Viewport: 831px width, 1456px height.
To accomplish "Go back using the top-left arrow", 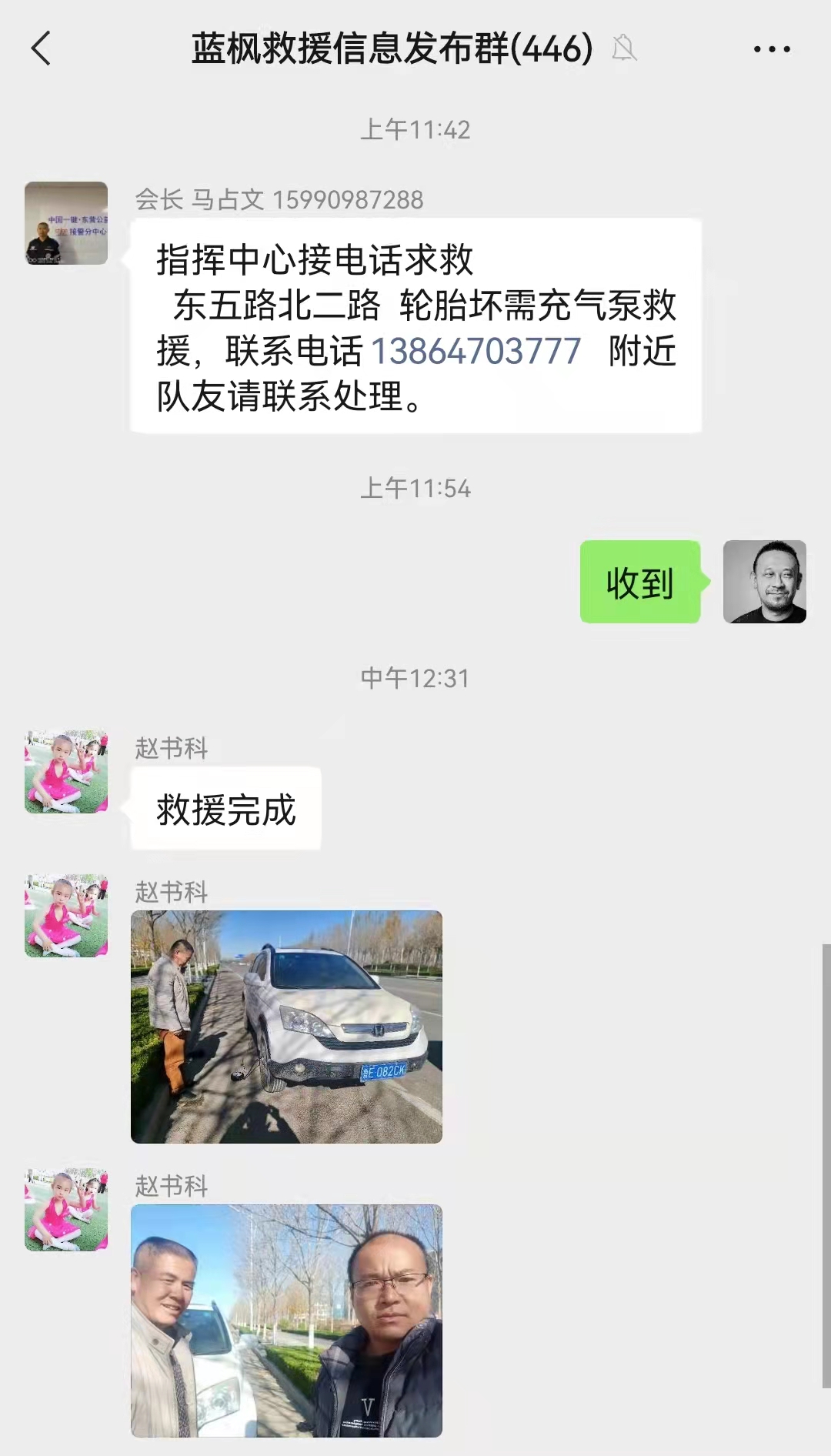I will 41,49.
